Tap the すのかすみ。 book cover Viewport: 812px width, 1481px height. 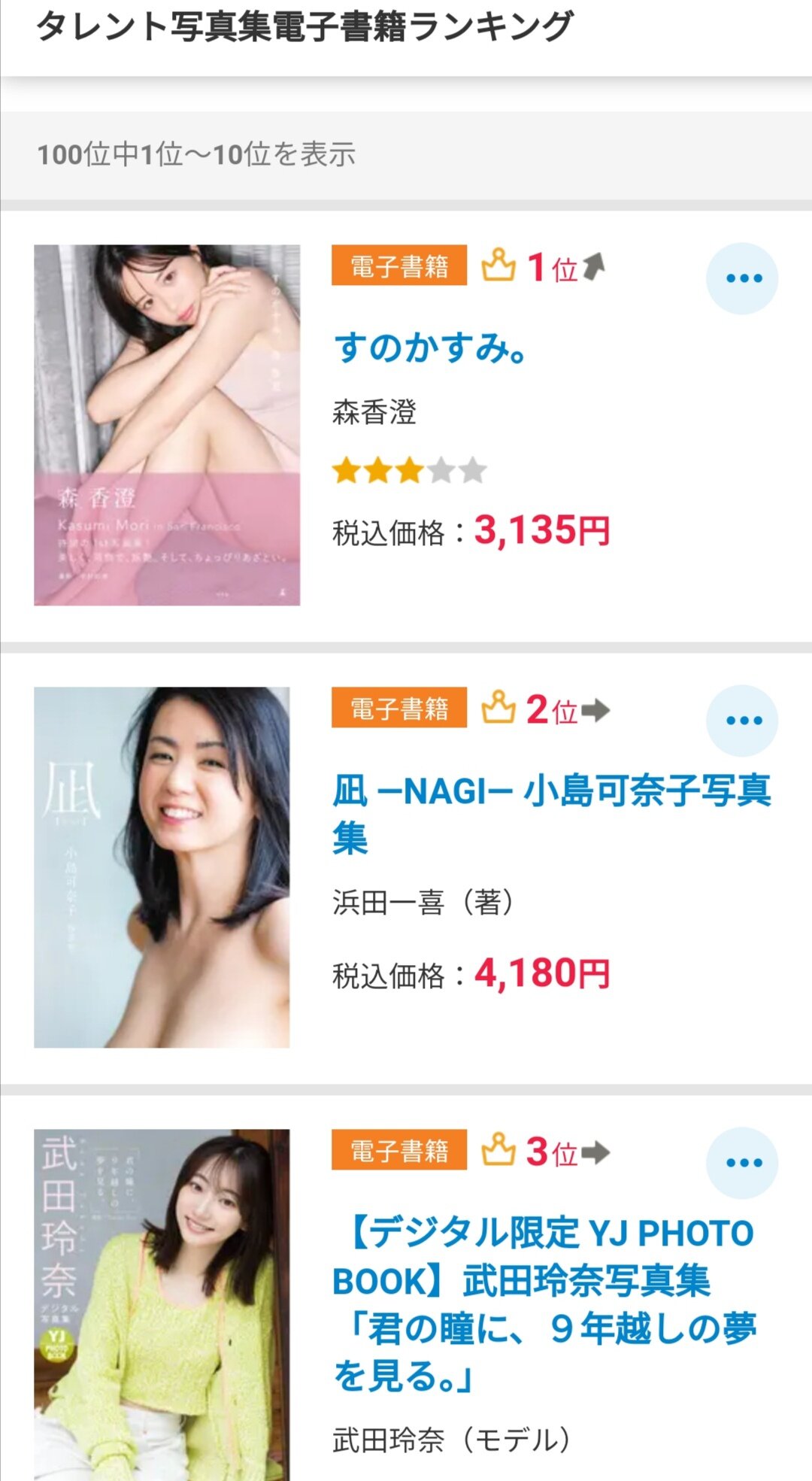tap(167, 425)
